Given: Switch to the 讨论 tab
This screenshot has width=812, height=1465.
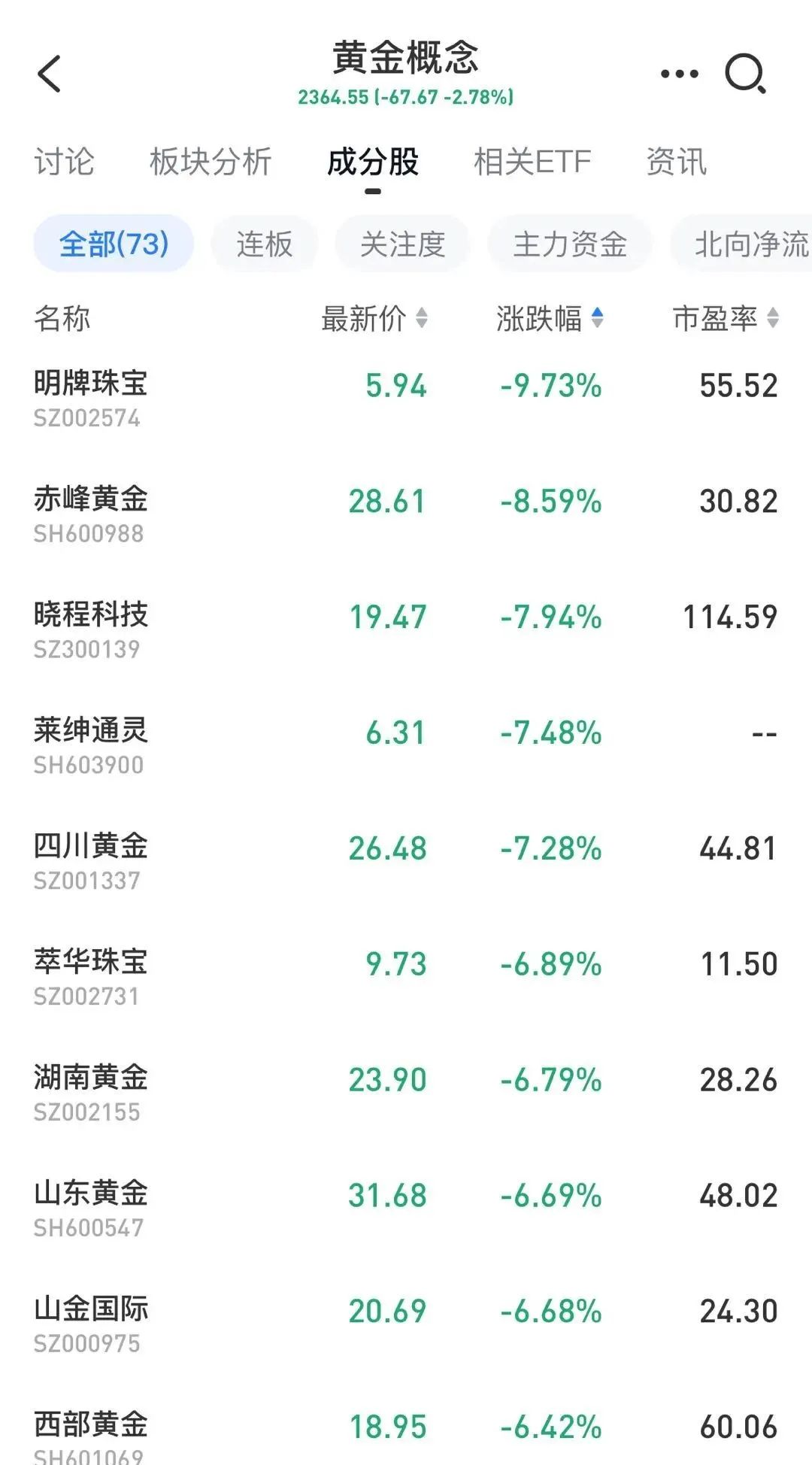Looking at the screenshot, I should [64, 162].
